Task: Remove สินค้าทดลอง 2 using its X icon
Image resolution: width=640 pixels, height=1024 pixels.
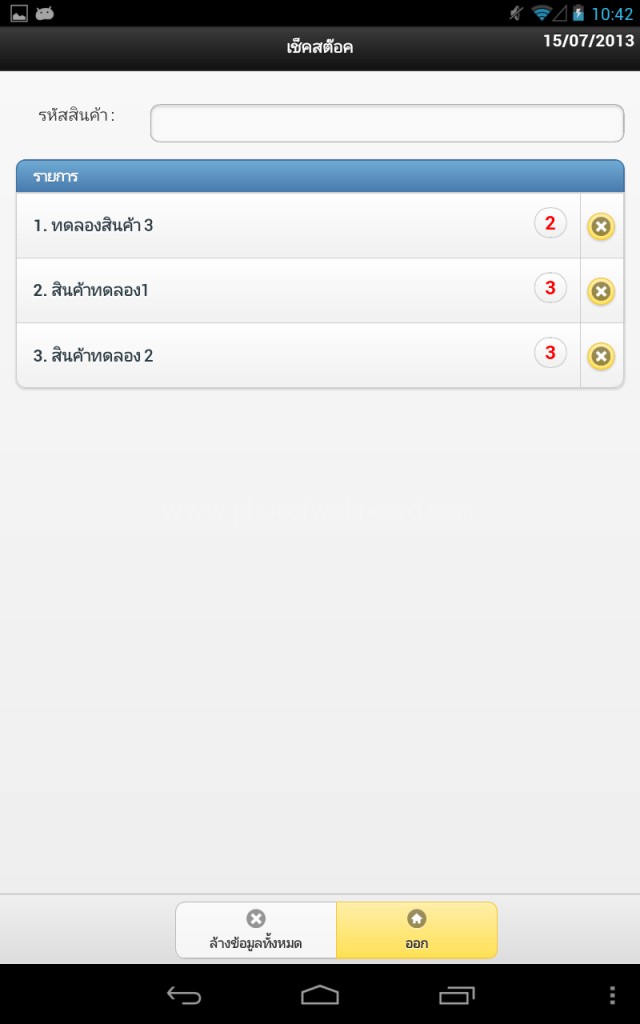Action: [601, 357]
